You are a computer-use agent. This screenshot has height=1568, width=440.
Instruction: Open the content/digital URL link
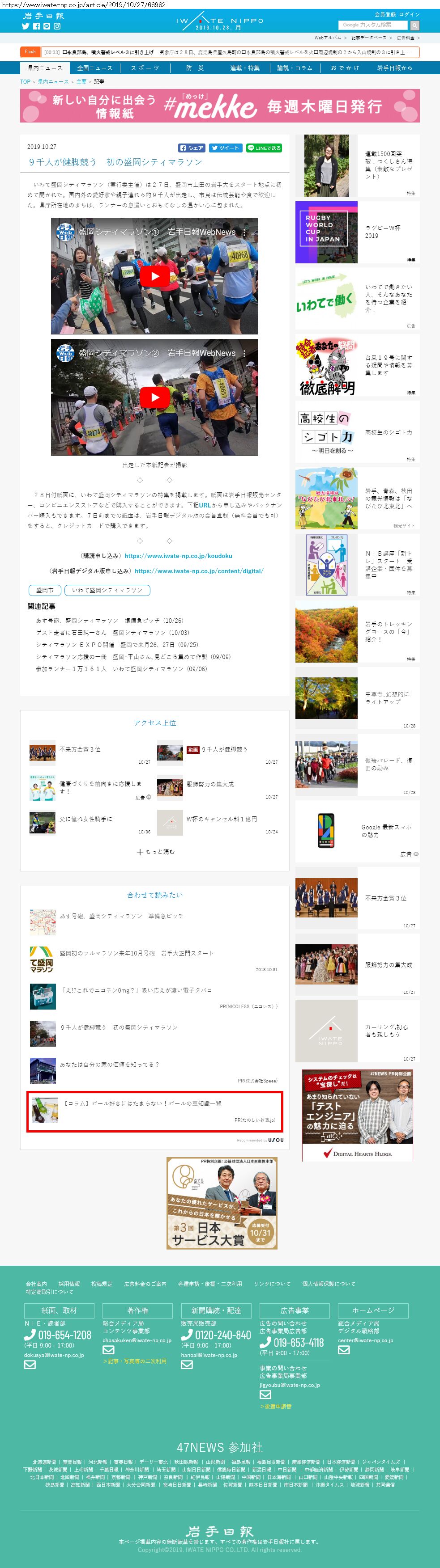199,571
